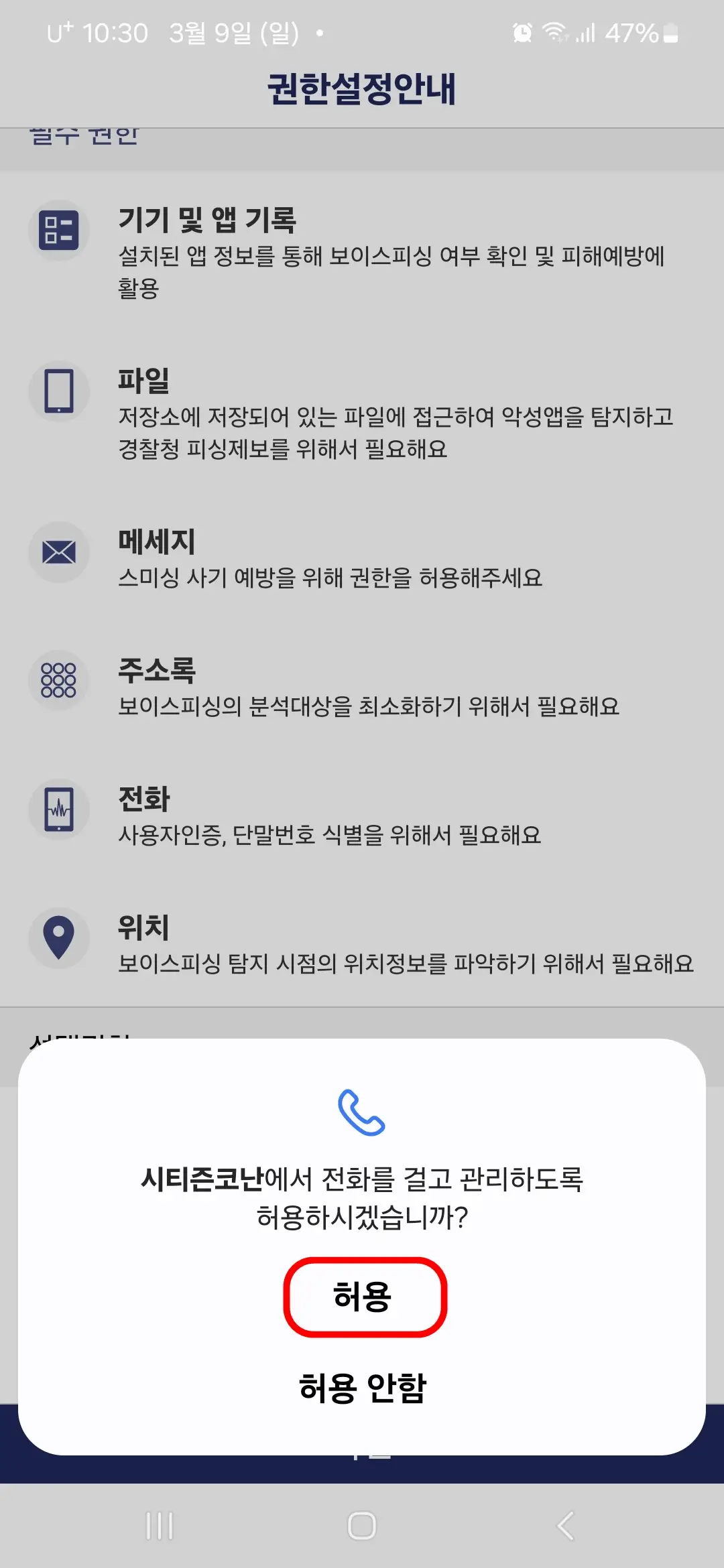
Task: Click the 파일 storage permission icon
Action: 59,392
